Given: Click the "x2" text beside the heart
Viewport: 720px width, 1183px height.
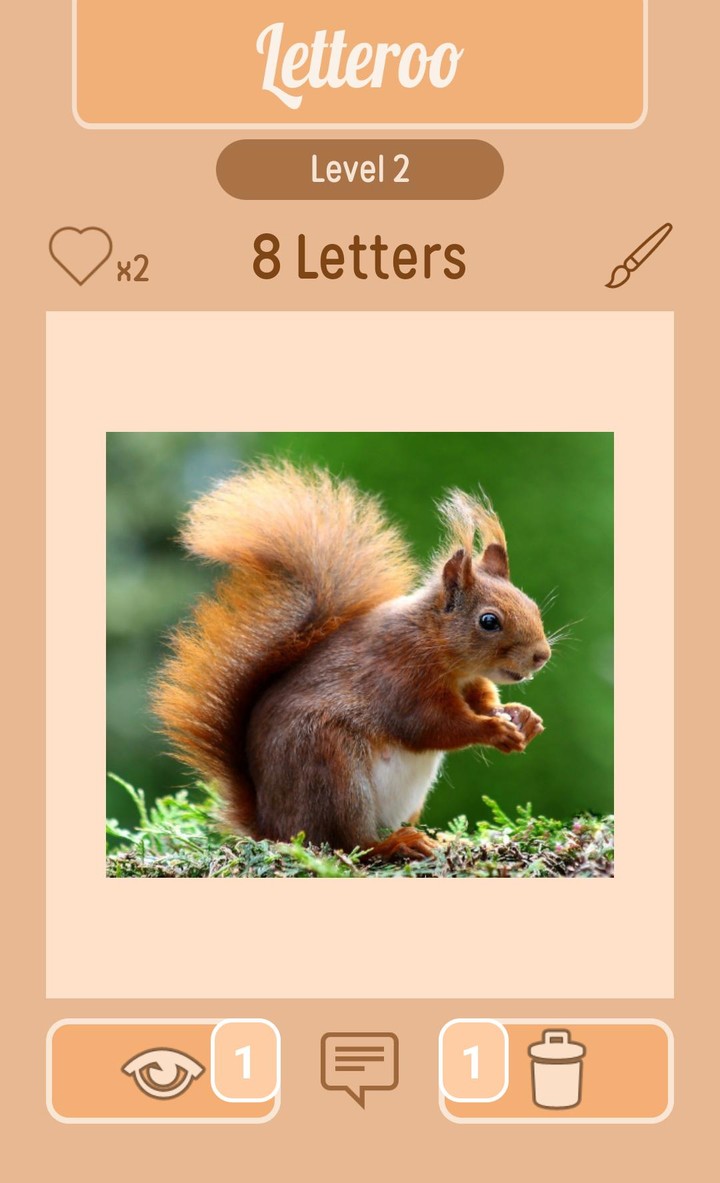Looking at the screenshot, I should pyautogui.click(x=131, y=268).
